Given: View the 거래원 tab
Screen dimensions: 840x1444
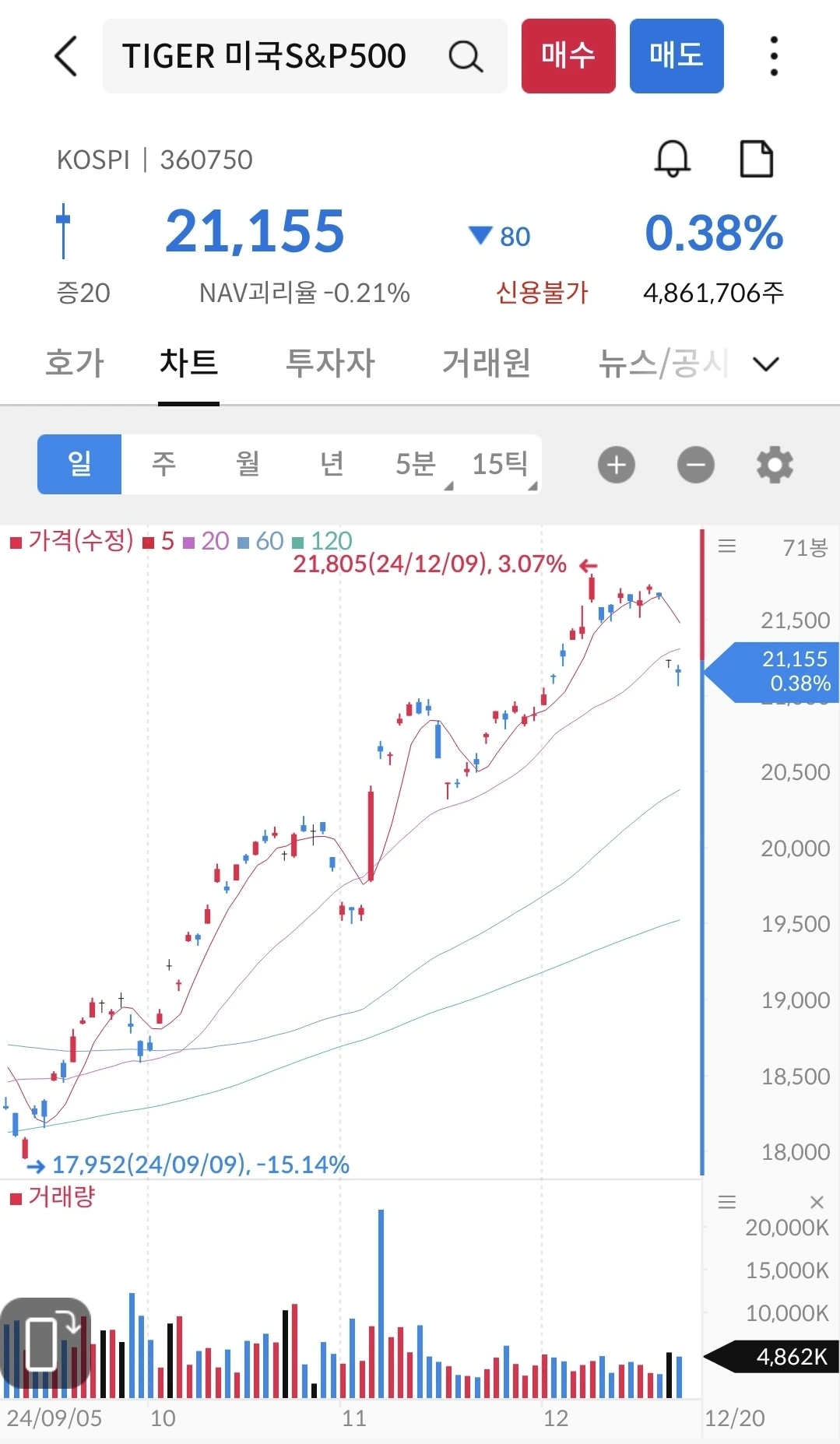Looking at the screenshot, I should click(486, 363).
